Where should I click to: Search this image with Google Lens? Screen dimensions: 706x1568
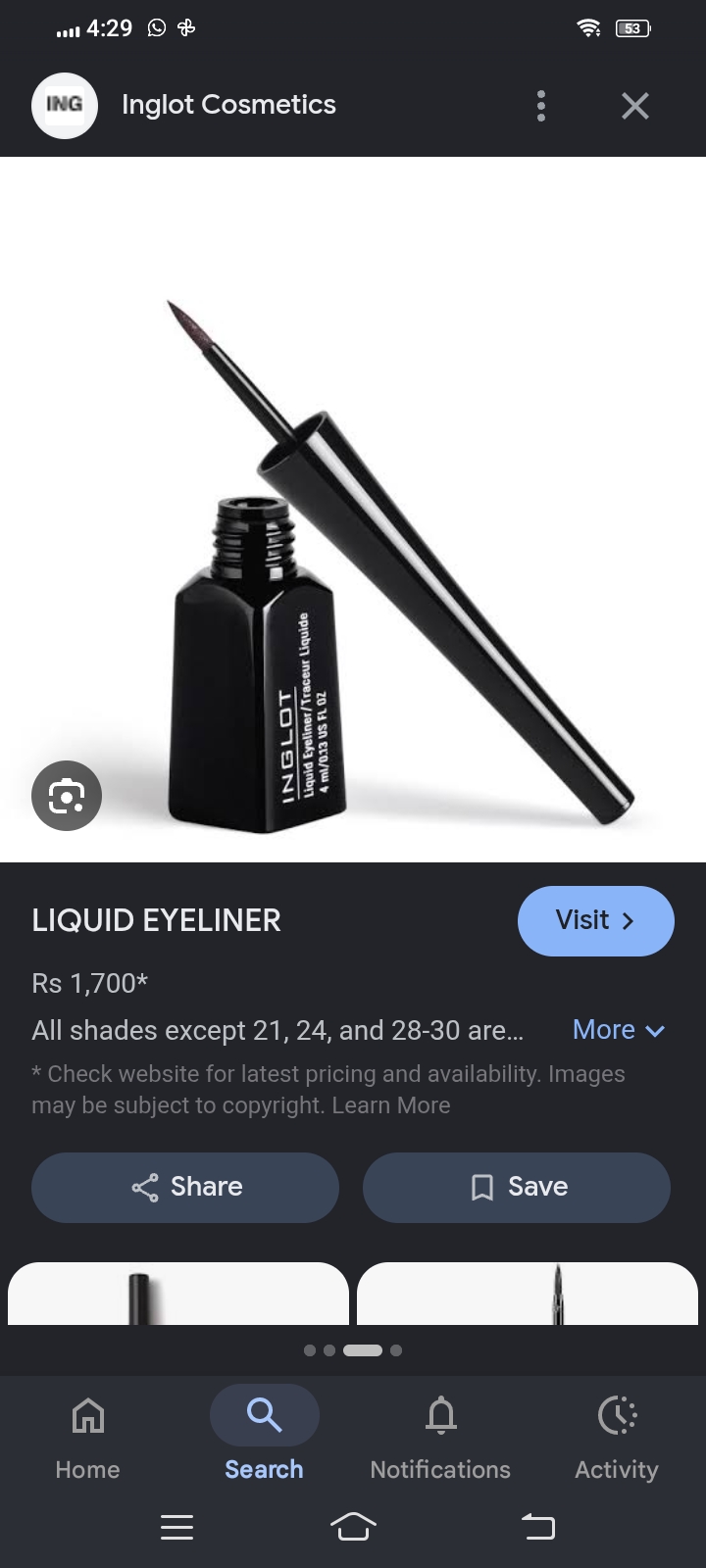pos(67,796)
